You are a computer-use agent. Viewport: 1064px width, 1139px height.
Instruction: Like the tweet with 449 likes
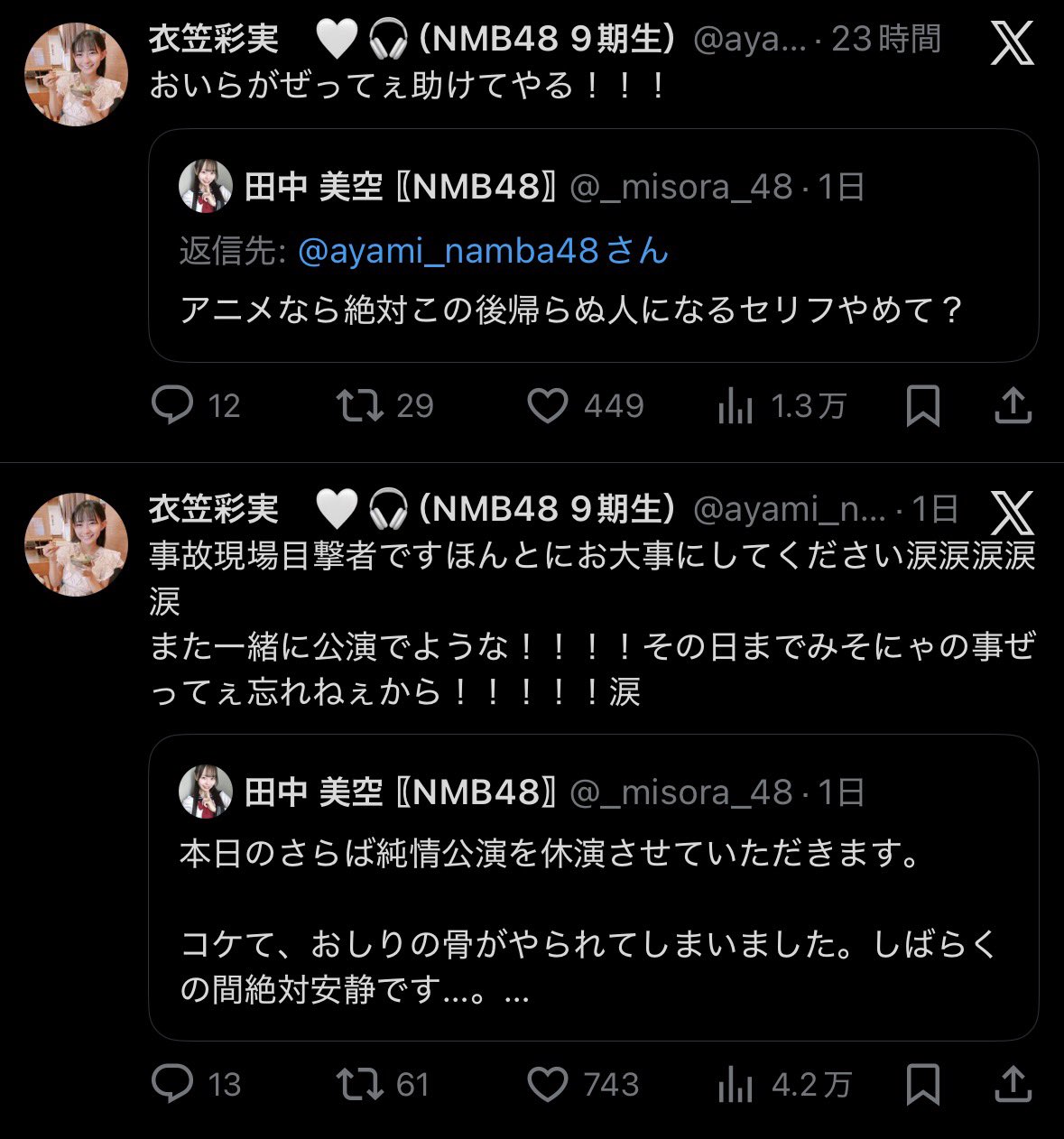pos(547,405)
